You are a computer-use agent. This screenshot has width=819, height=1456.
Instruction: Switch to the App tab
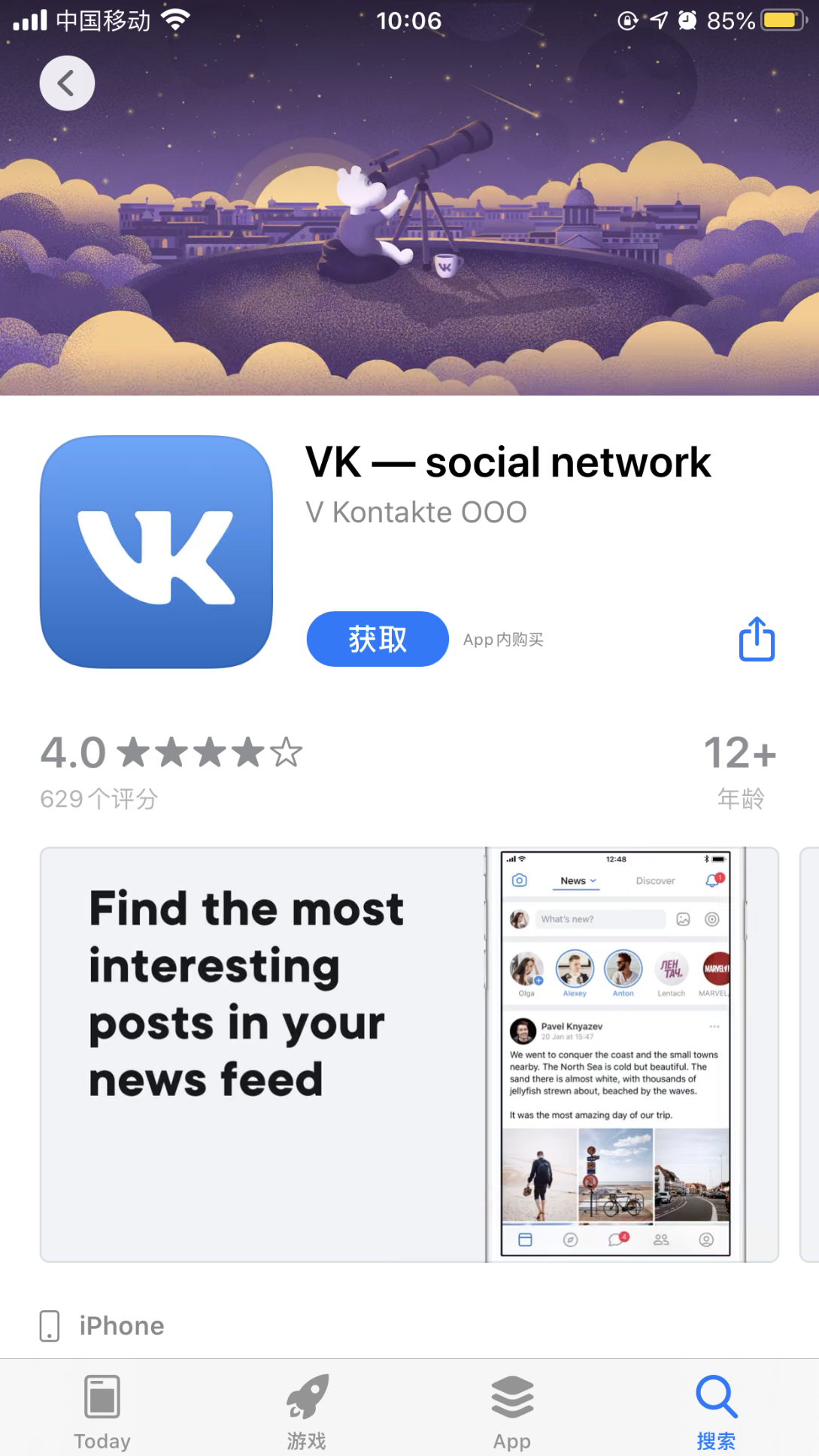(x=512, y=1412)
